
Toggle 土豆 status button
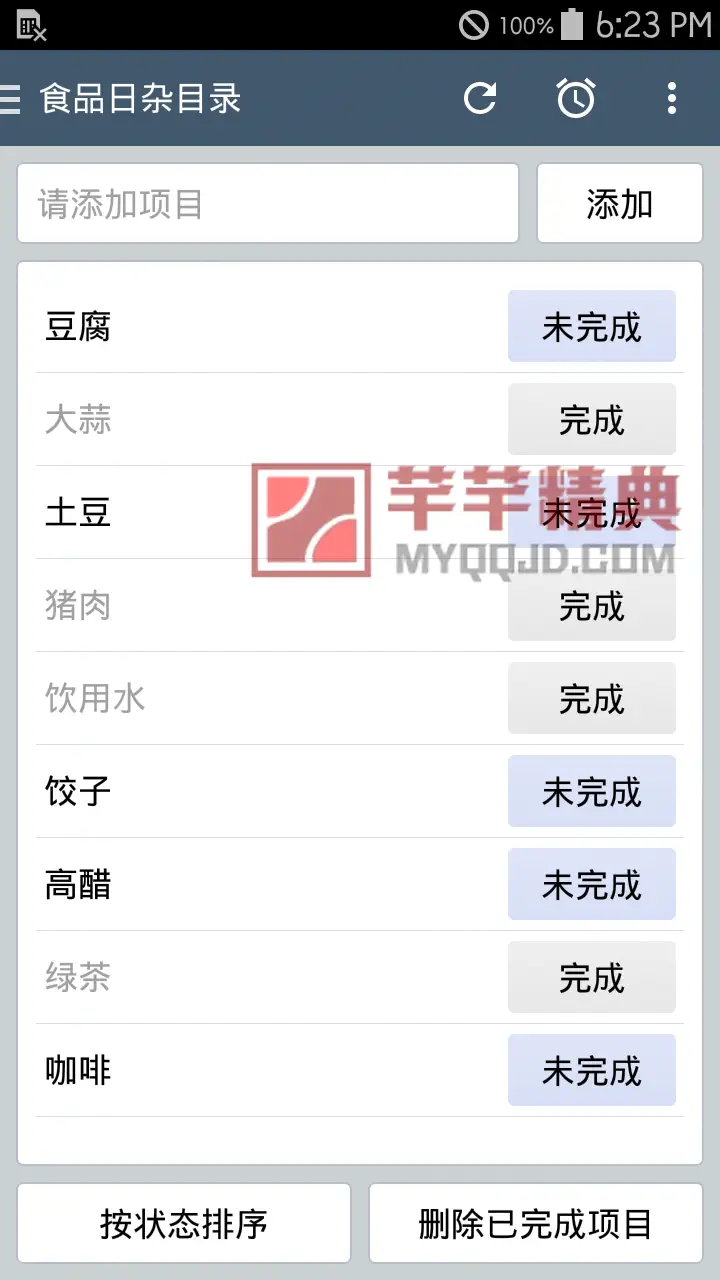point(592,513)
